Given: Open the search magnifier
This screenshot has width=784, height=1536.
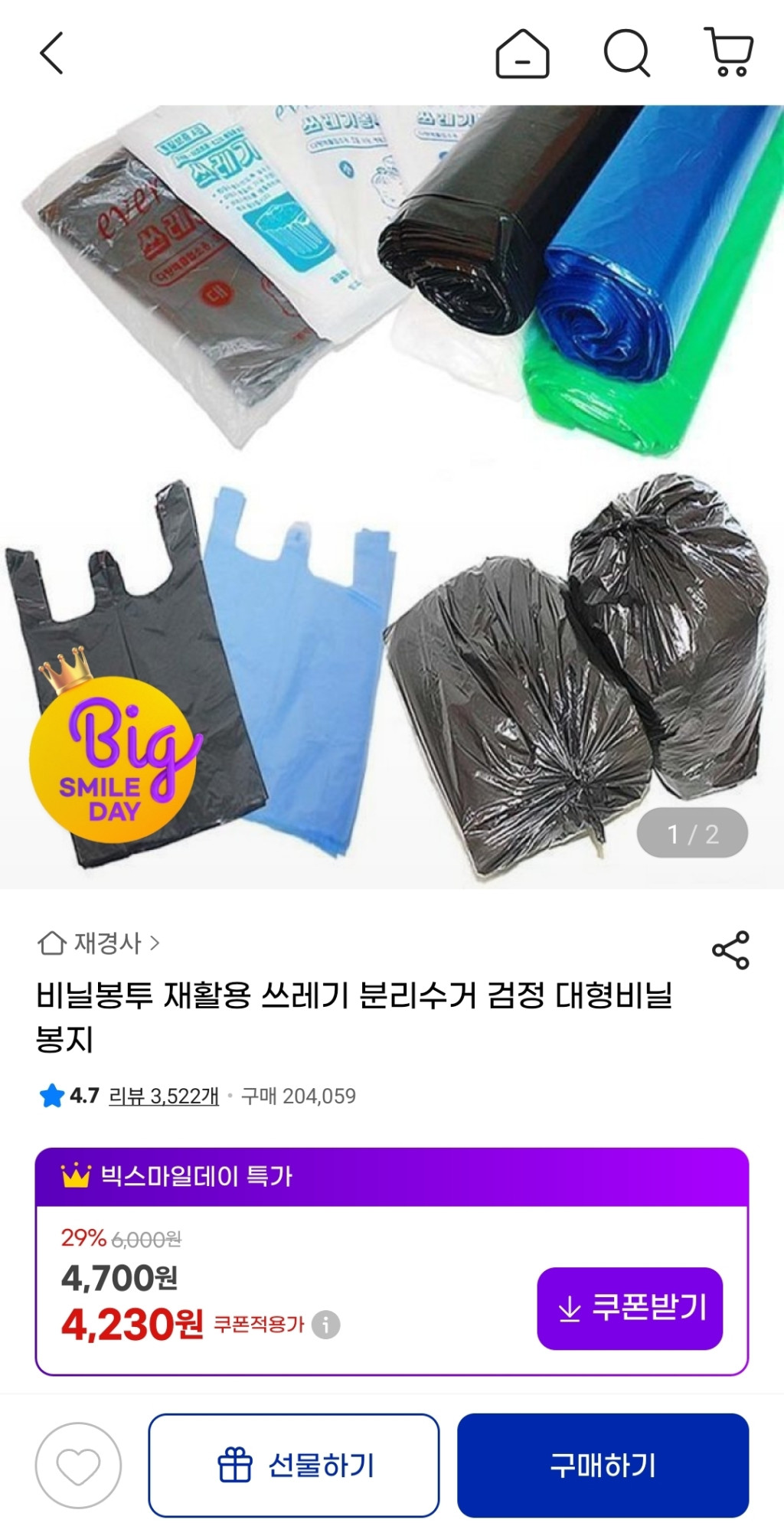Looking at the screenshot, I should pyautogui.click(x=627, y=54).
